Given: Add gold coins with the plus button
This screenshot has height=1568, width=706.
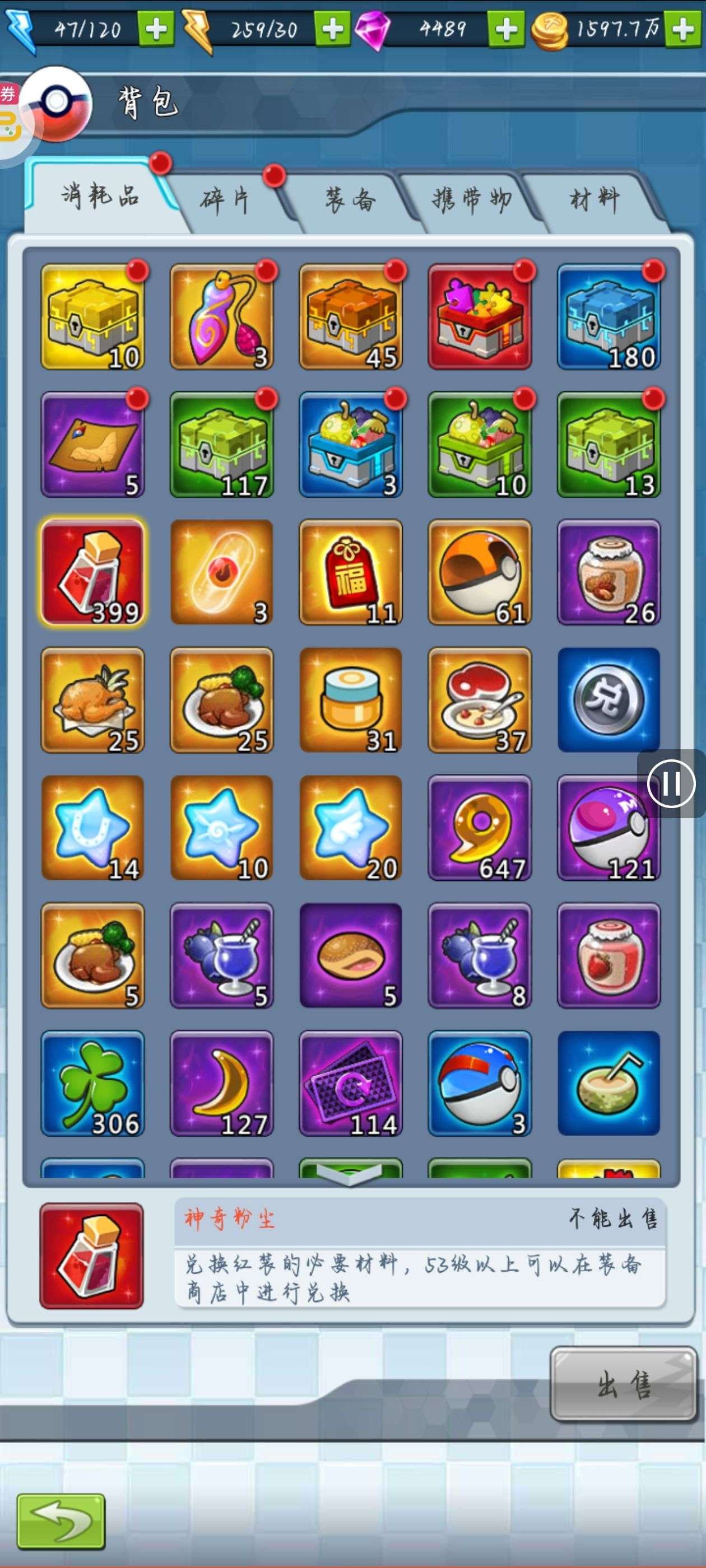Looking at the screenshot, I should [682, 29].
